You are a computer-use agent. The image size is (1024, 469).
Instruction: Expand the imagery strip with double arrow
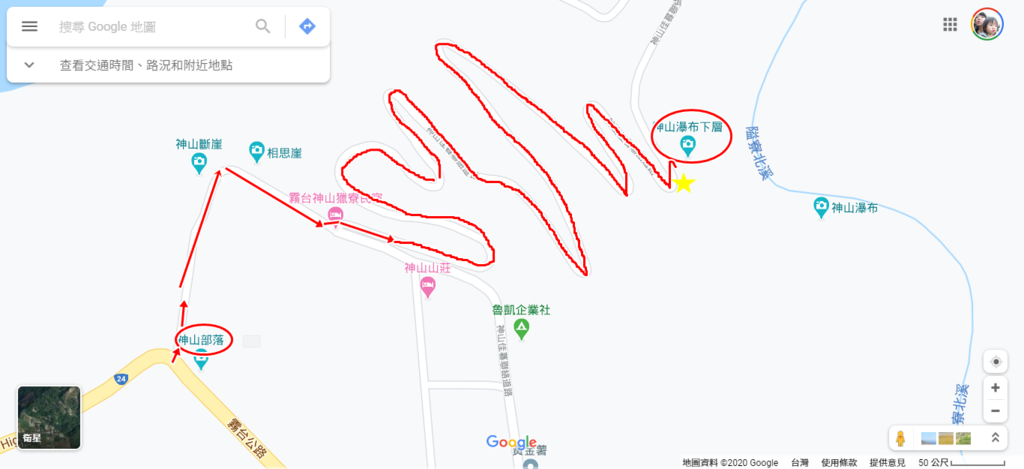pos(995,438)
